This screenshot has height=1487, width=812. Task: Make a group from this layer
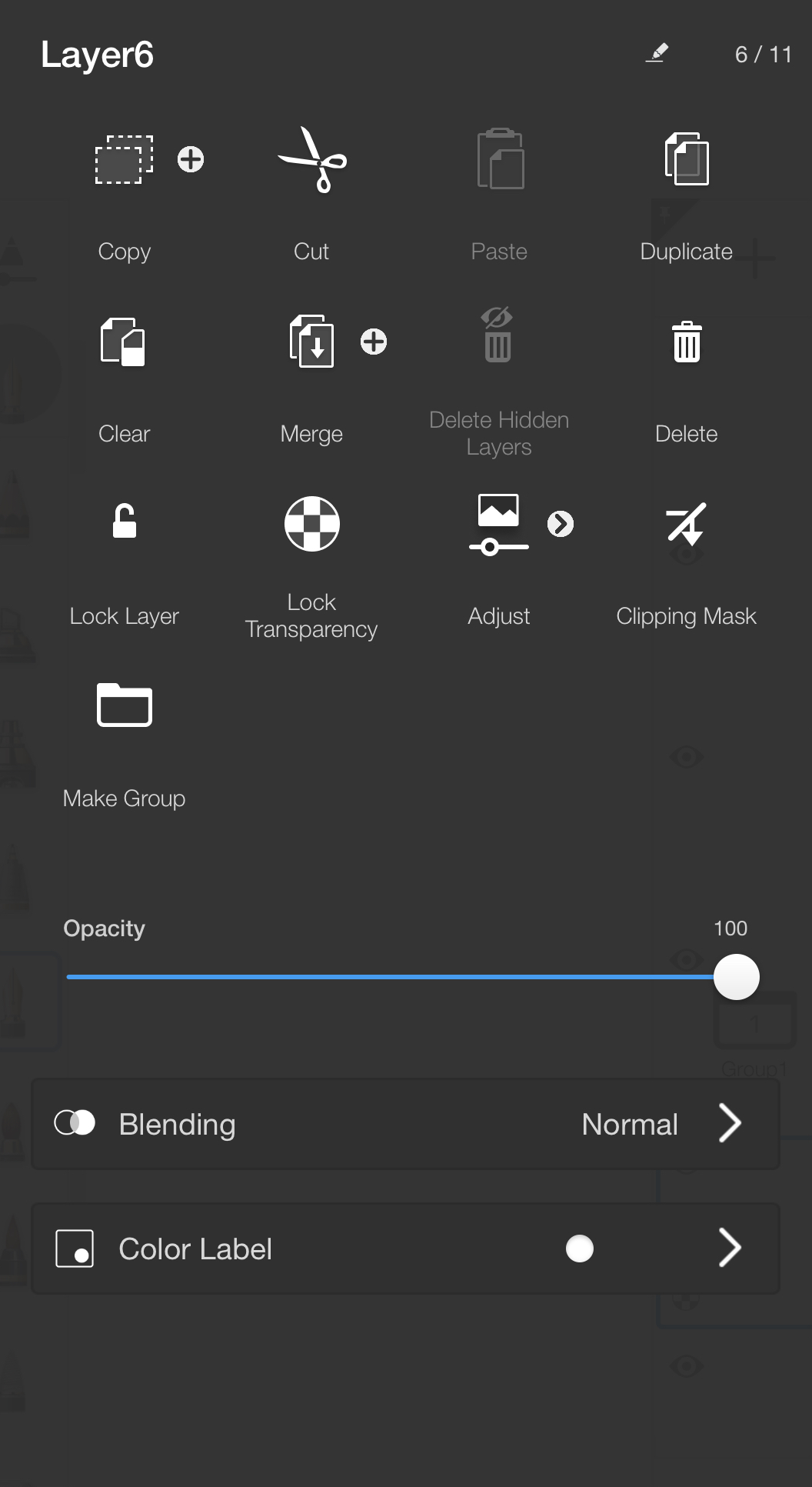pos(124,705)
